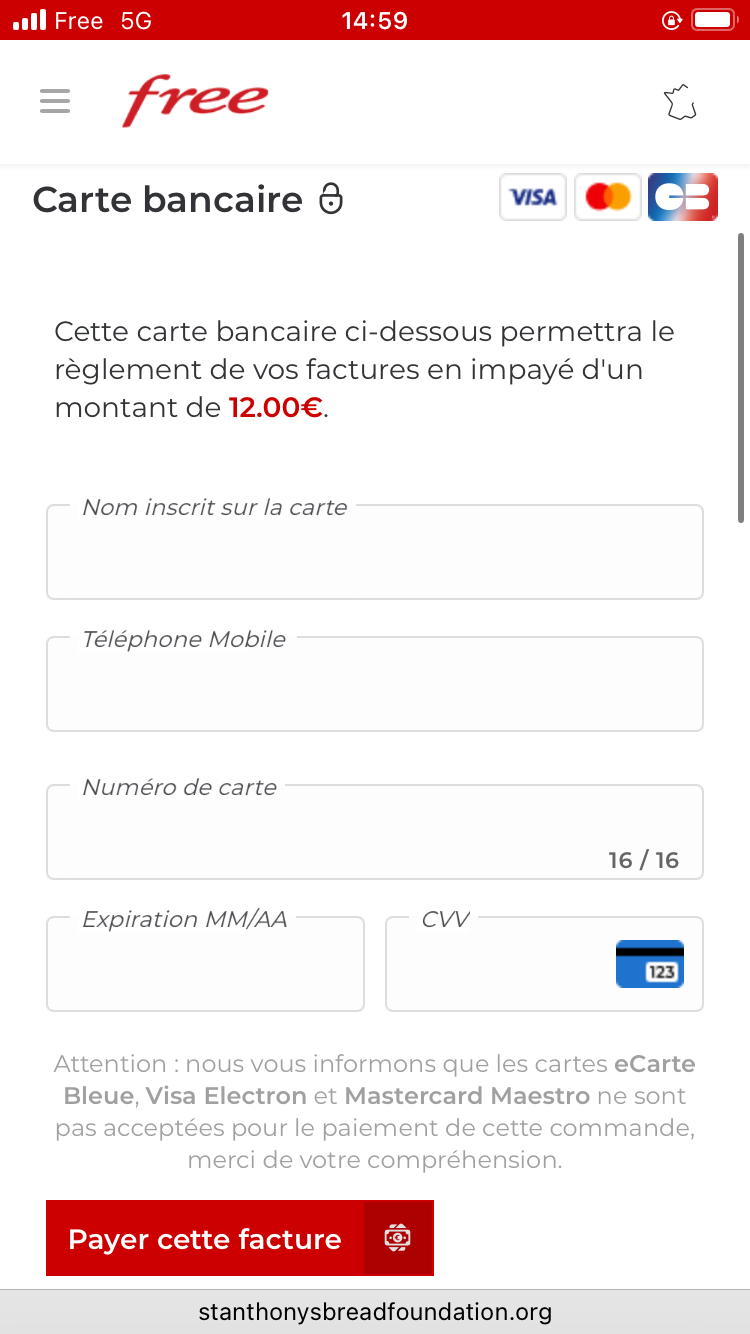Open the hamburger menu
750x1334 pixels.
(x=55, y=101)
